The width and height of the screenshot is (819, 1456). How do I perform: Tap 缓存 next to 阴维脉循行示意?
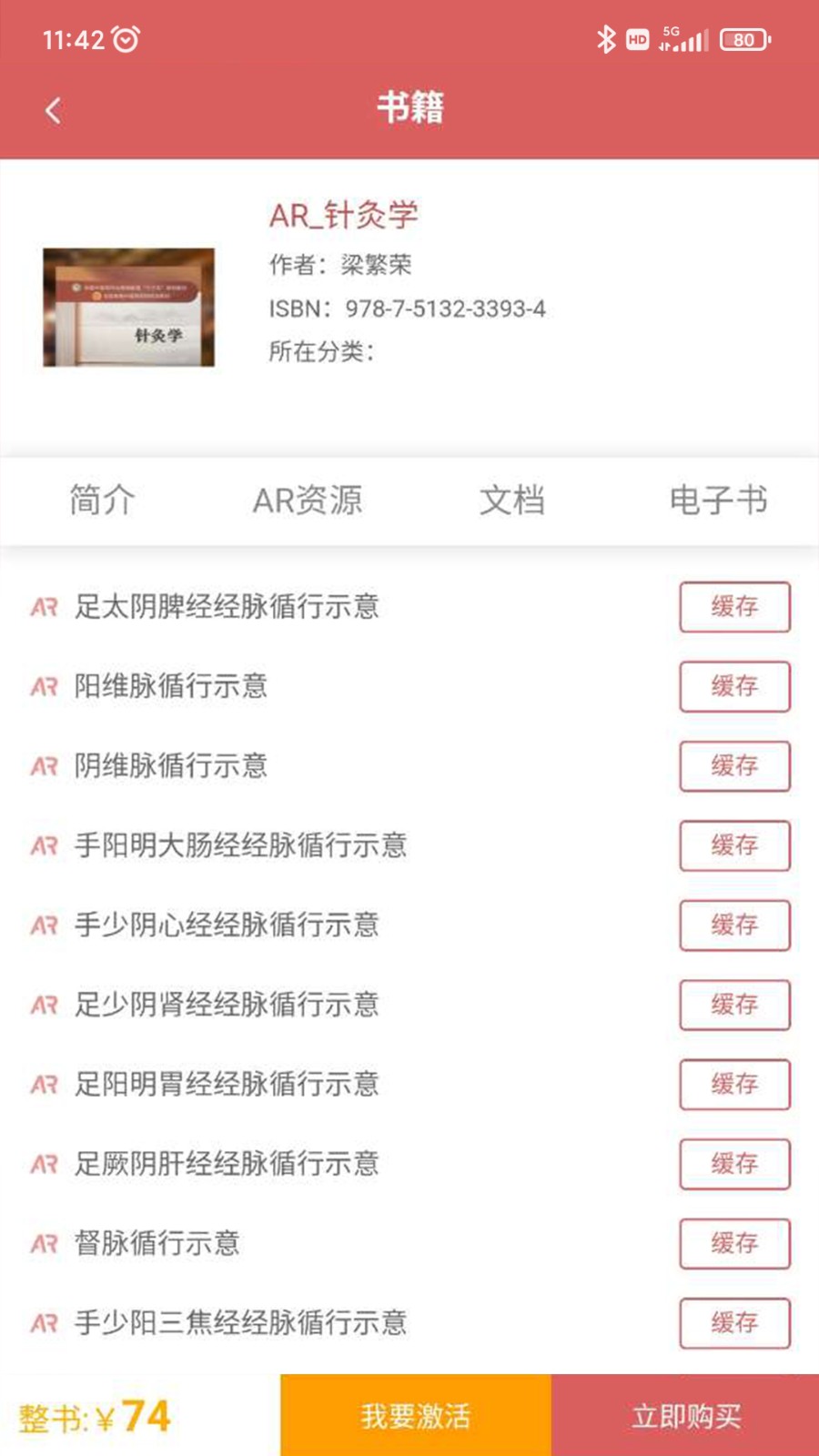734,766
